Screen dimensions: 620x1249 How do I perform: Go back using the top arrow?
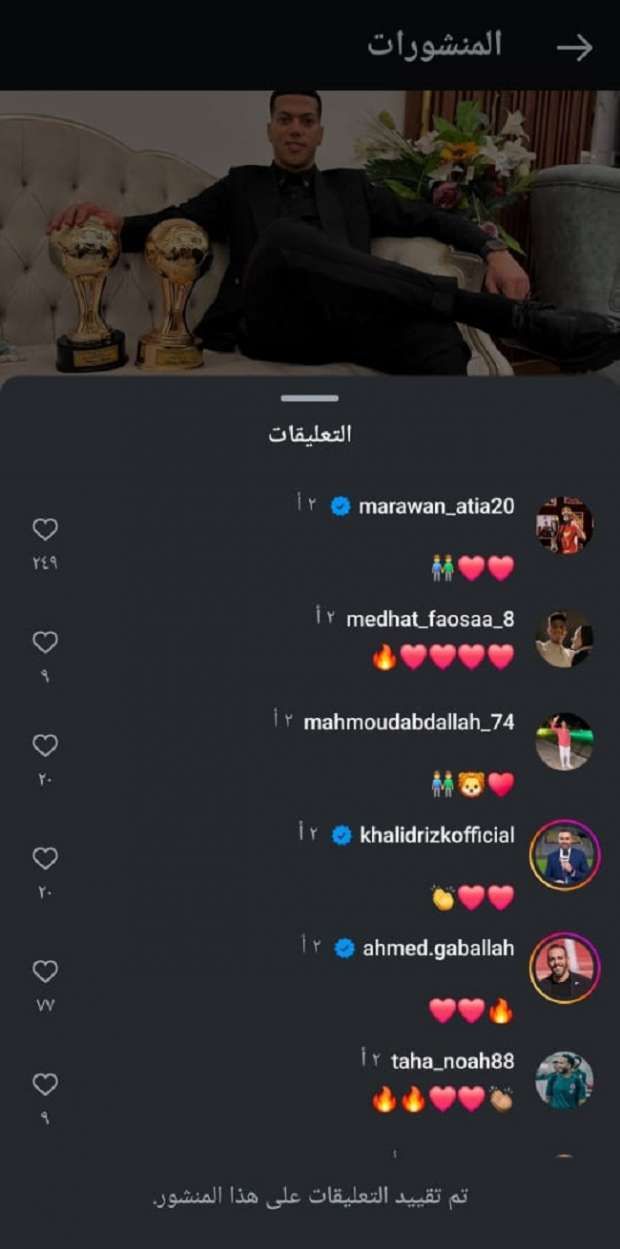tap(575, 47)
